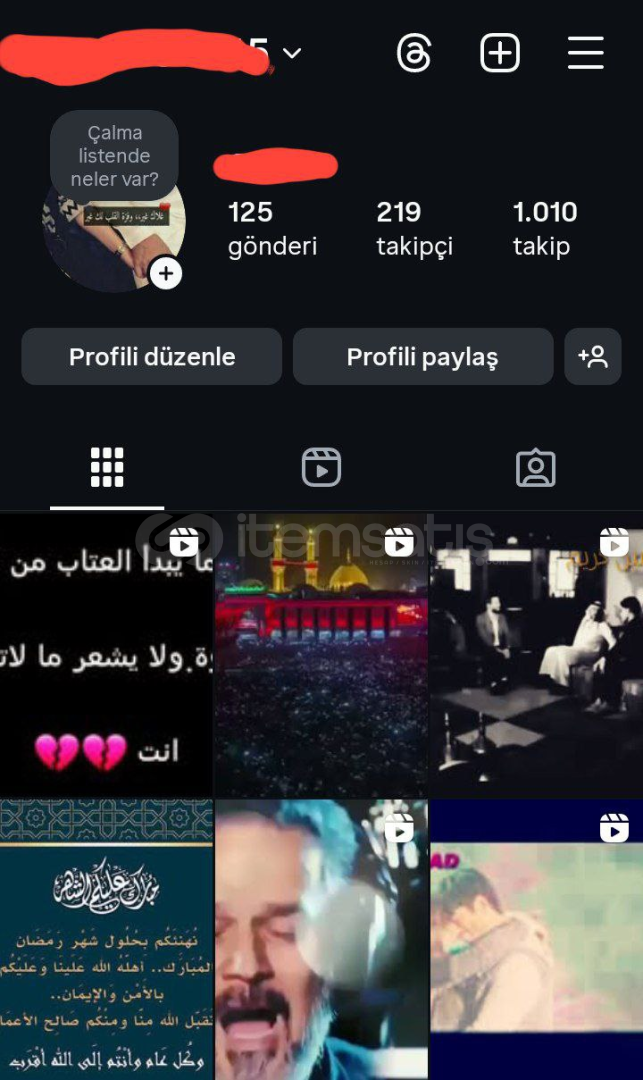Switch to the tagged photos tab
This screenshot has height=1080, width=643.
(535, 467)
